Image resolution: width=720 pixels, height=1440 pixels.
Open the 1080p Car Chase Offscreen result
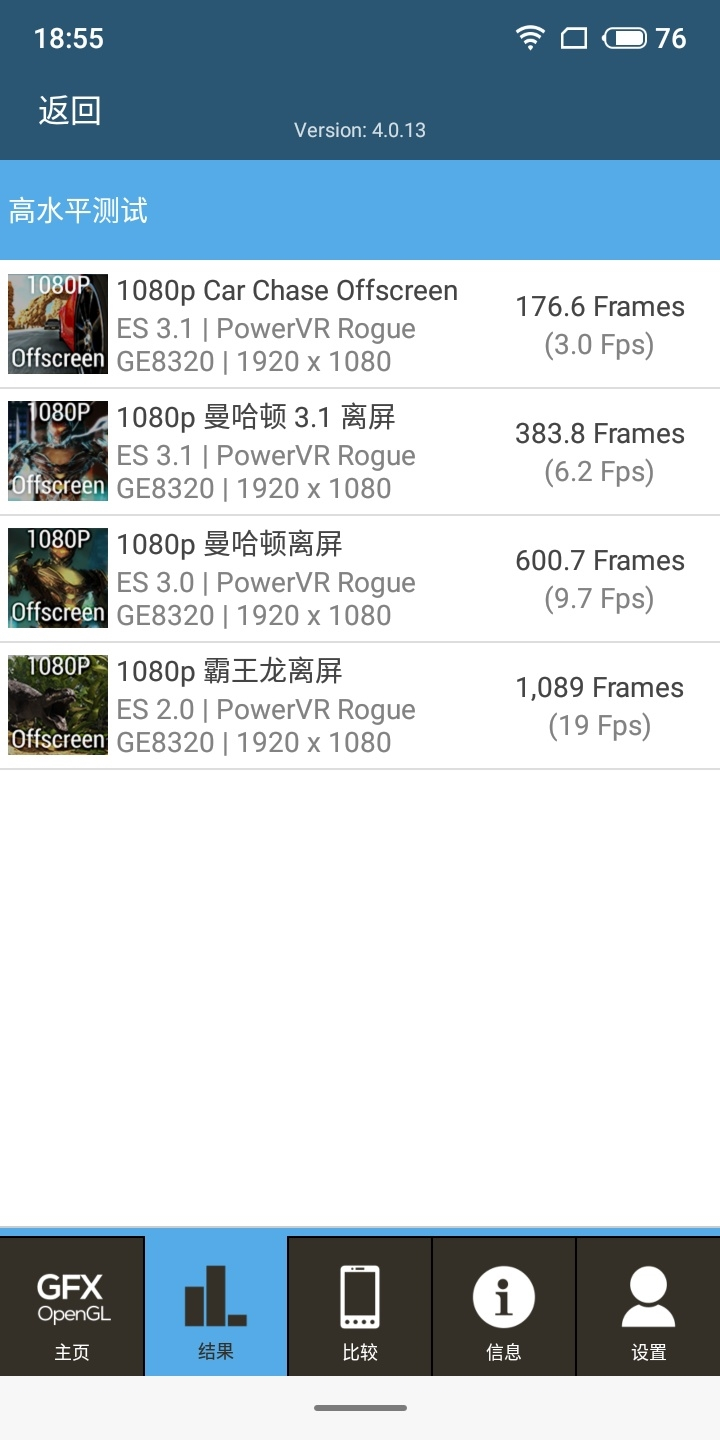[x=360, y=325]
